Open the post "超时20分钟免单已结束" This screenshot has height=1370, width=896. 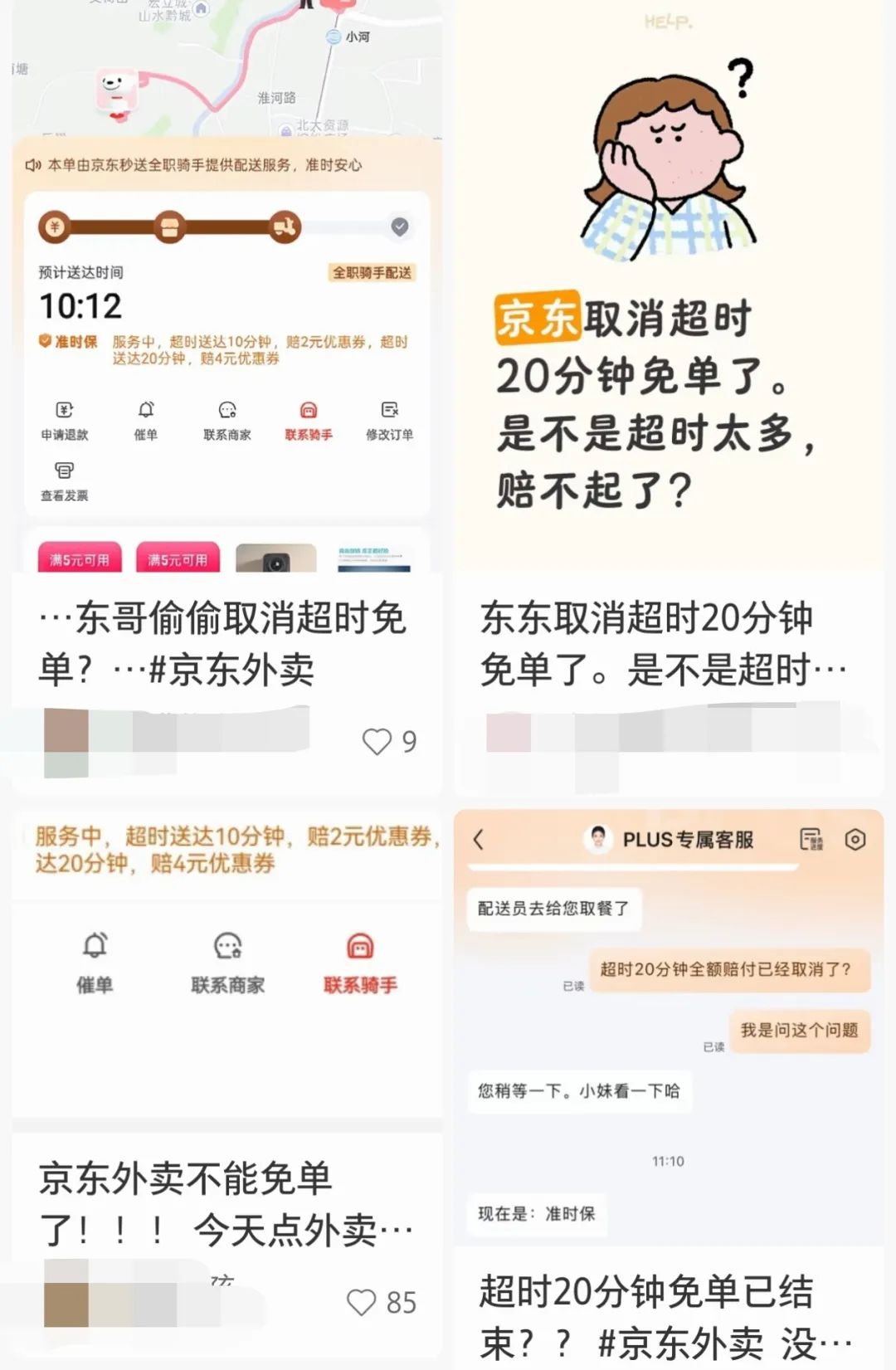pyautogui.click(x=664, y=1315)
